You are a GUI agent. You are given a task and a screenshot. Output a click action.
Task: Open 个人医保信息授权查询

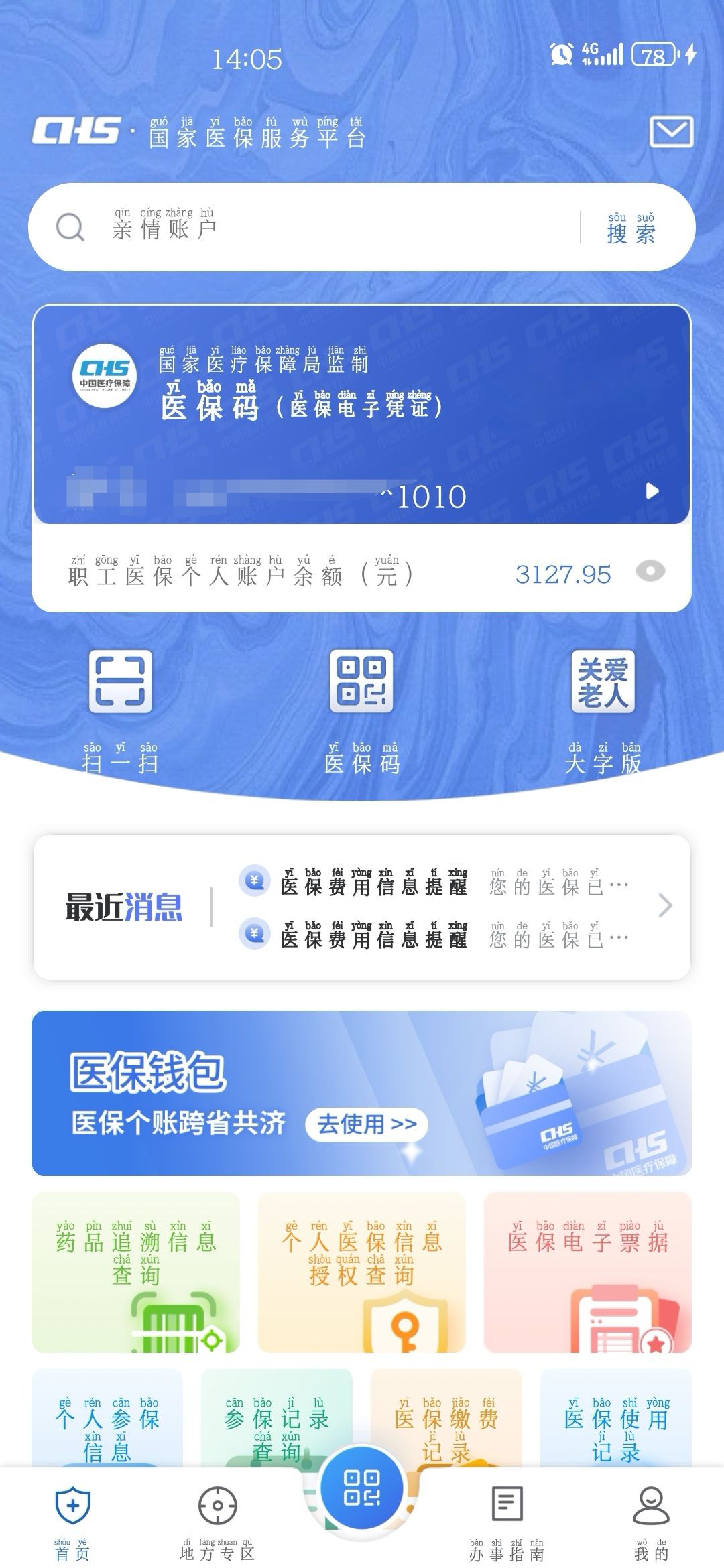362,1271
